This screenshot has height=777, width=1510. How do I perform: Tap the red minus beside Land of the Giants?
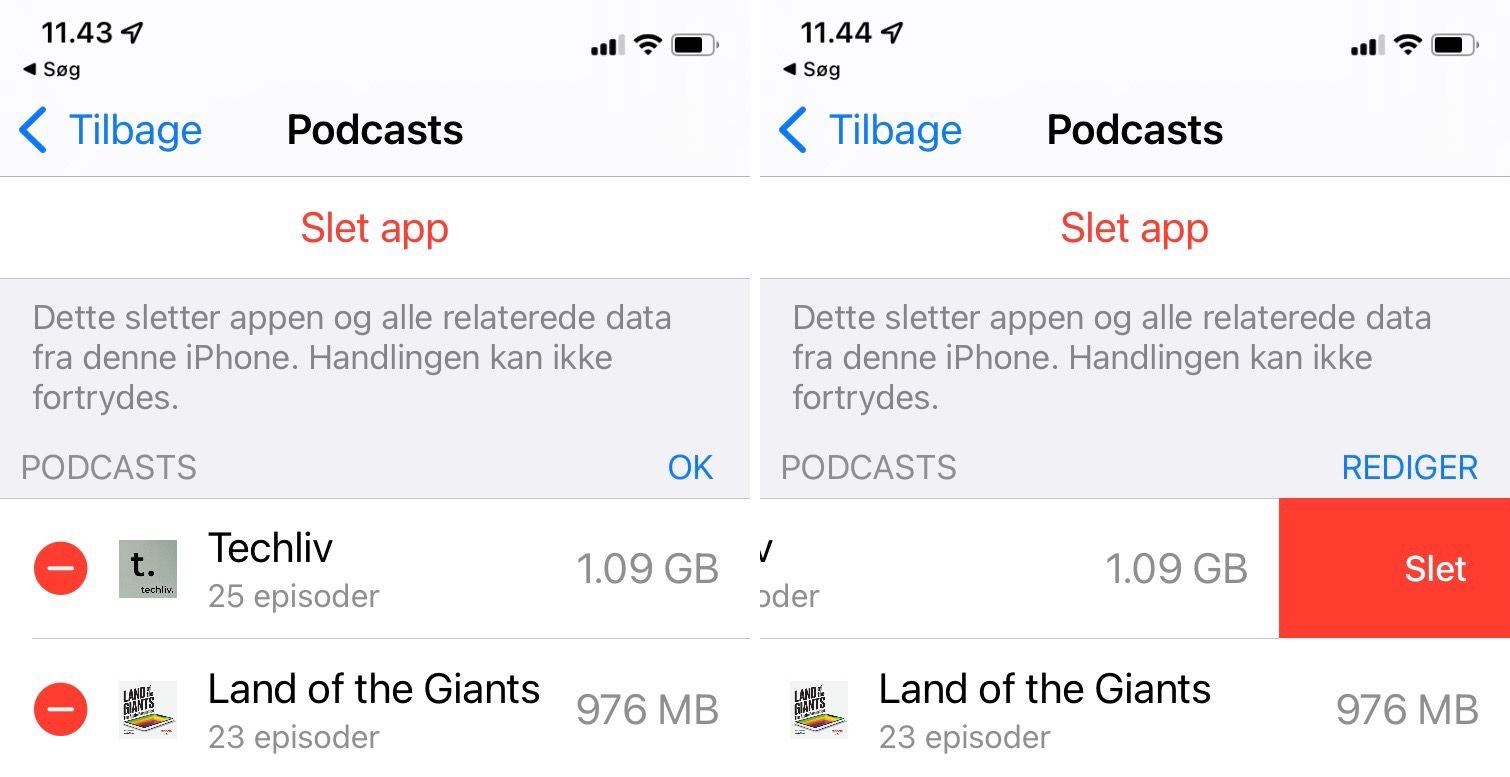pyautogui.click(x=61, y=709)
